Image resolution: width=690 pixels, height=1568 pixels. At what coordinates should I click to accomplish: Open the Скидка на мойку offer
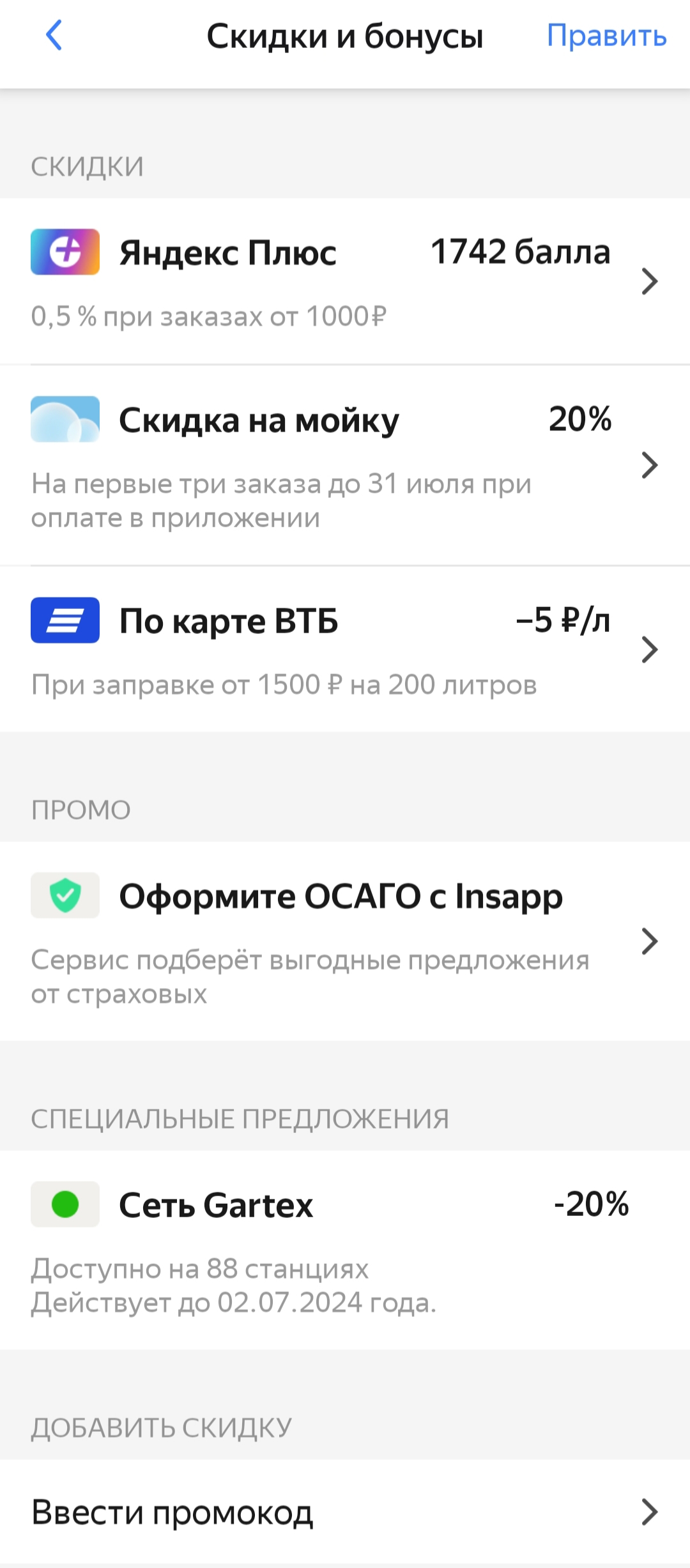click(345, 465)
